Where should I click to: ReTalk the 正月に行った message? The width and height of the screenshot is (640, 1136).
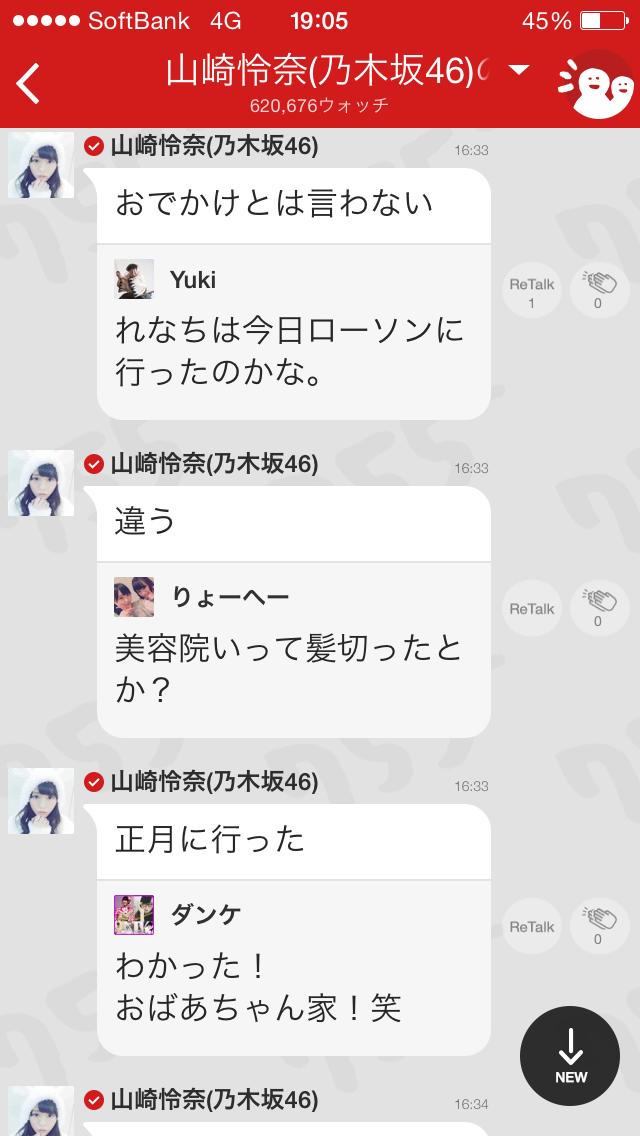tap(531, 927)
